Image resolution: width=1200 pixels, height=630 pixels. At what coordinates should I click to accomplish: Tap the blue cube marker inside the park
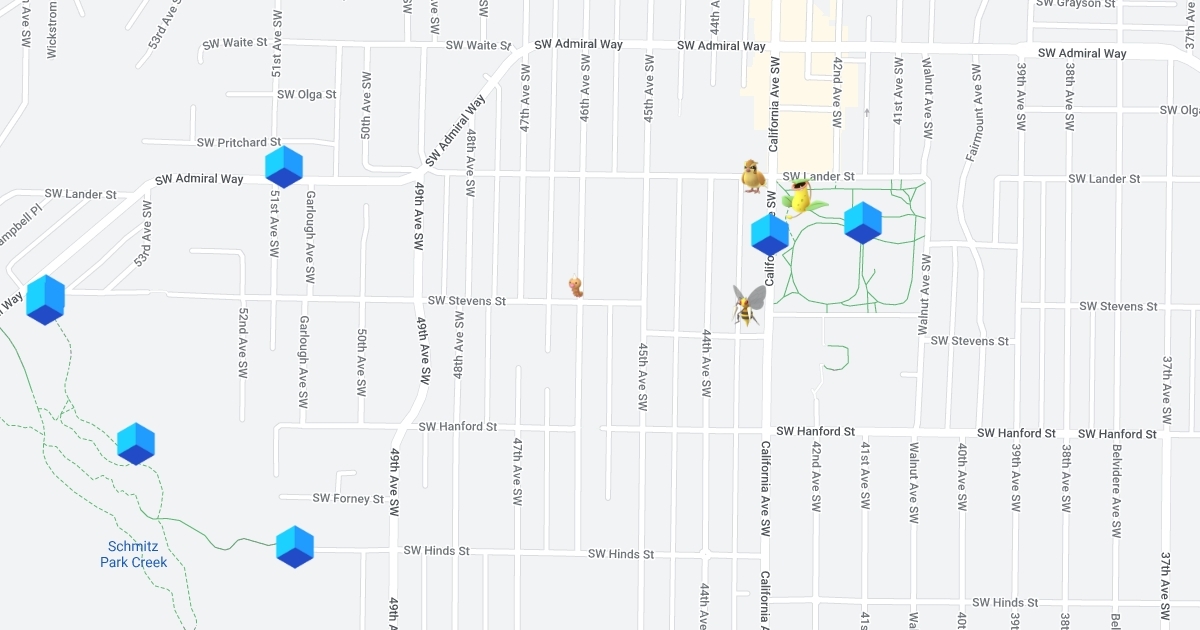click(x=862, y=223)
